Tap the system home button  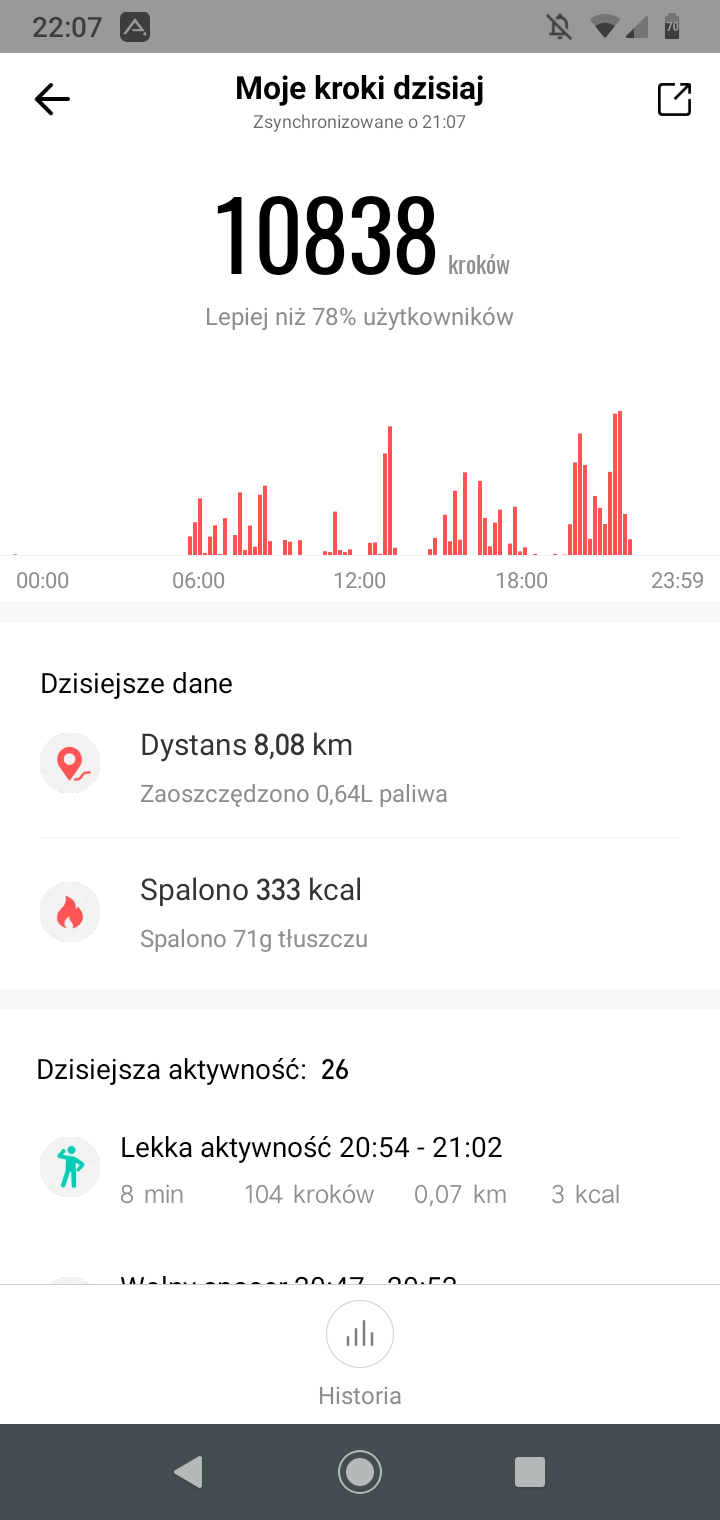[x=360, y=1471]
